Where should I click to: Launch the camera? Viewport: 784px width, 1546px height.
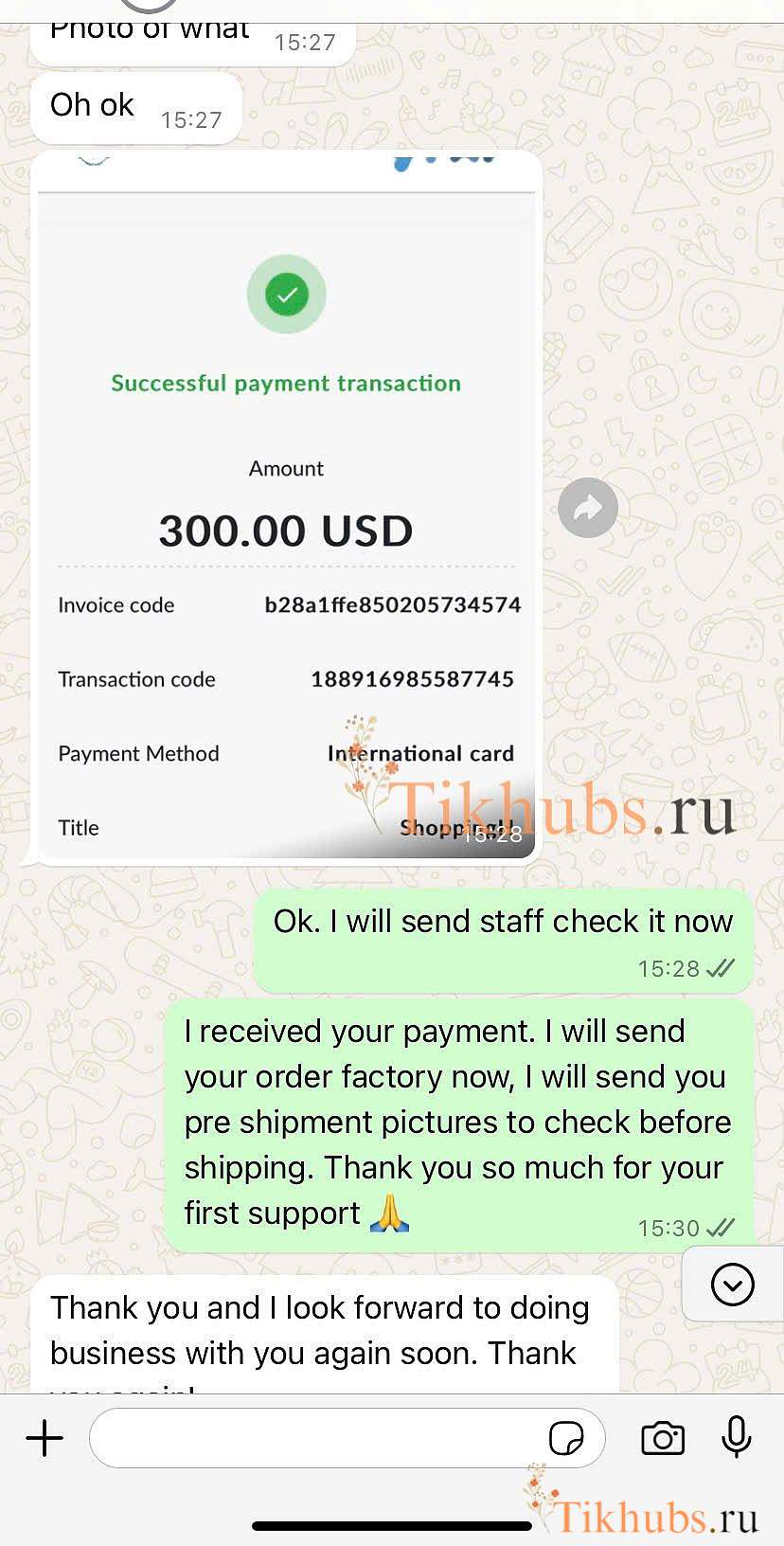(x=663, y=1438)
